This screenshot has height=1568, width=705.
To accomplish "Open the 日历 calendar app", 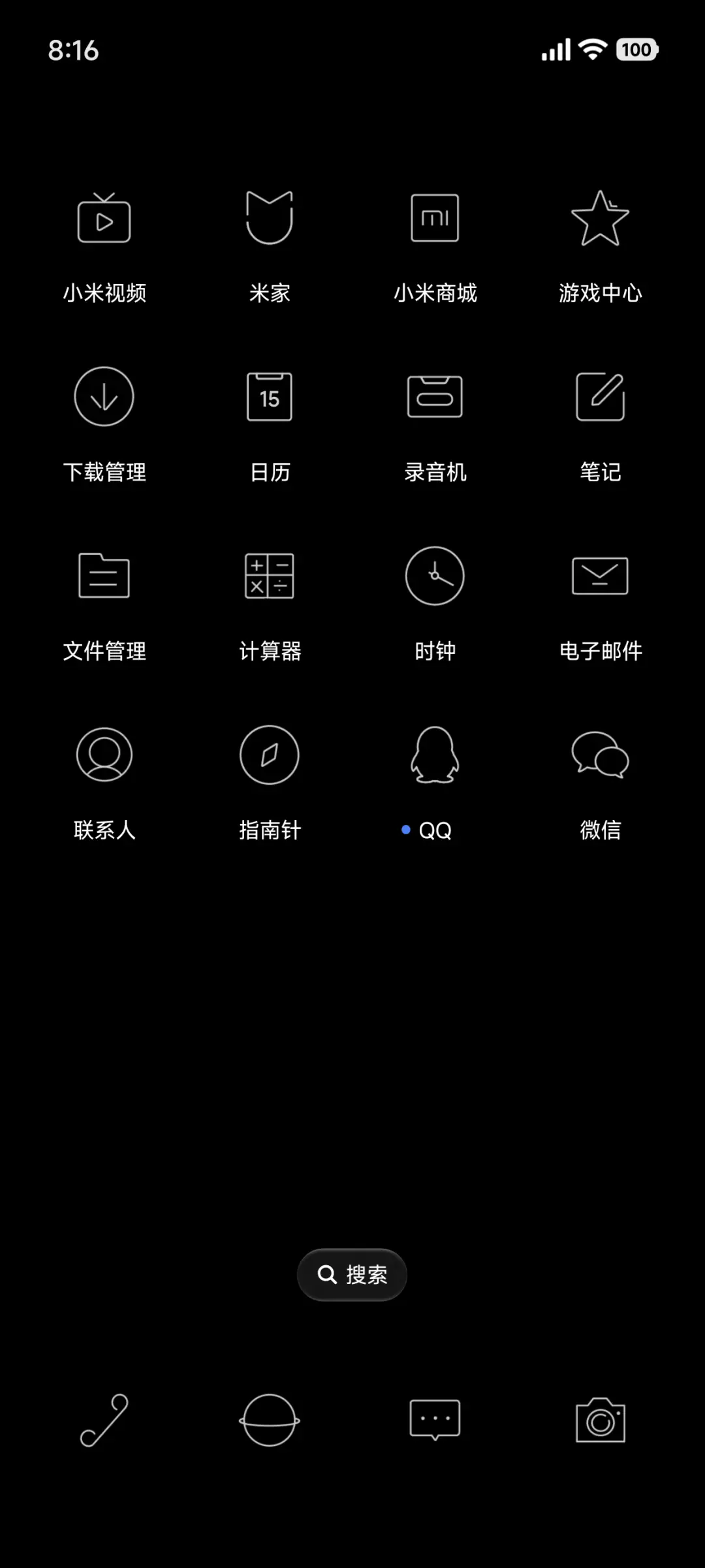I will [x=270, y=397].
